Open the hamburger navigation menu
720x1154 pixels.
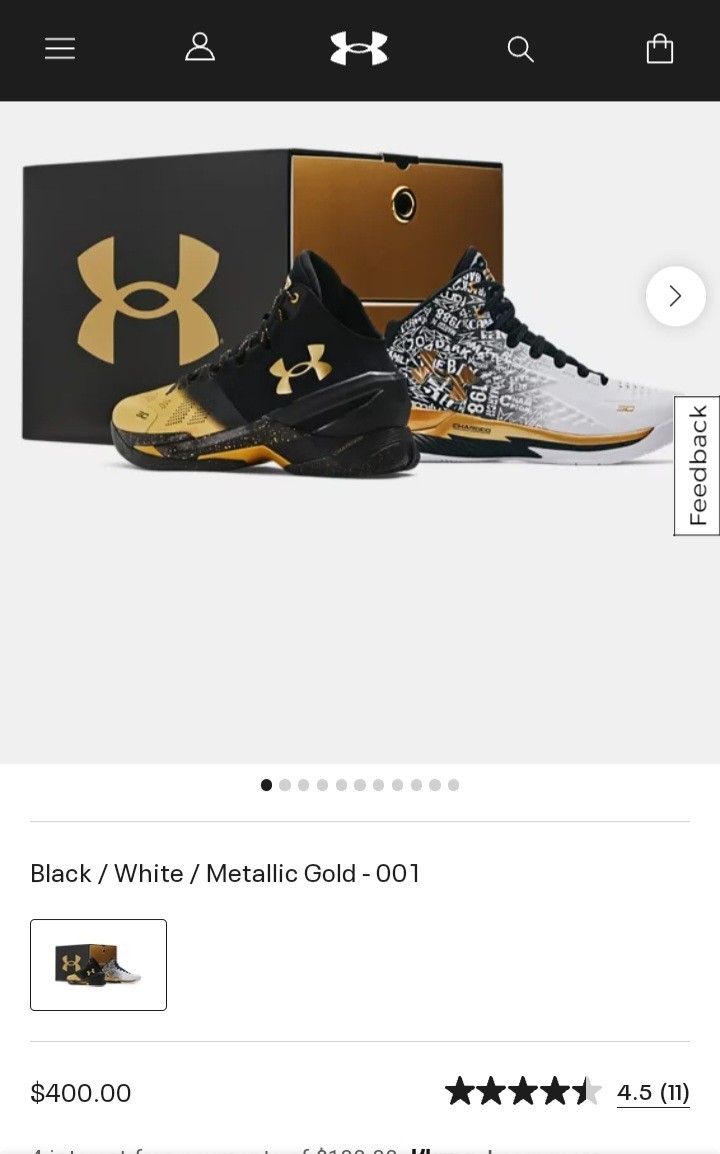click(60, 48)
